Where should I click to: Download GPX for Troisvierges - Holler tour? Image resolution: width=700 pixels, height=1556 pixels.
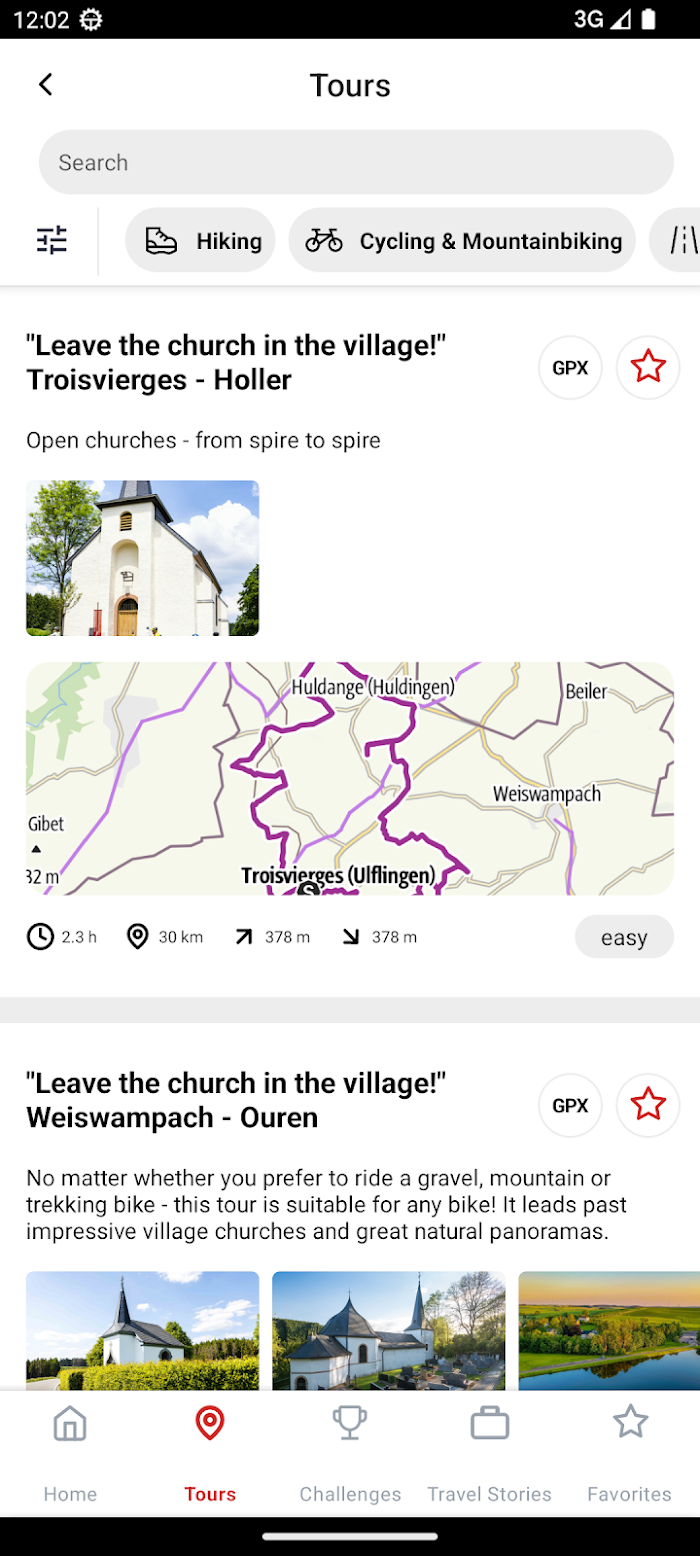(x=570, y=367)
